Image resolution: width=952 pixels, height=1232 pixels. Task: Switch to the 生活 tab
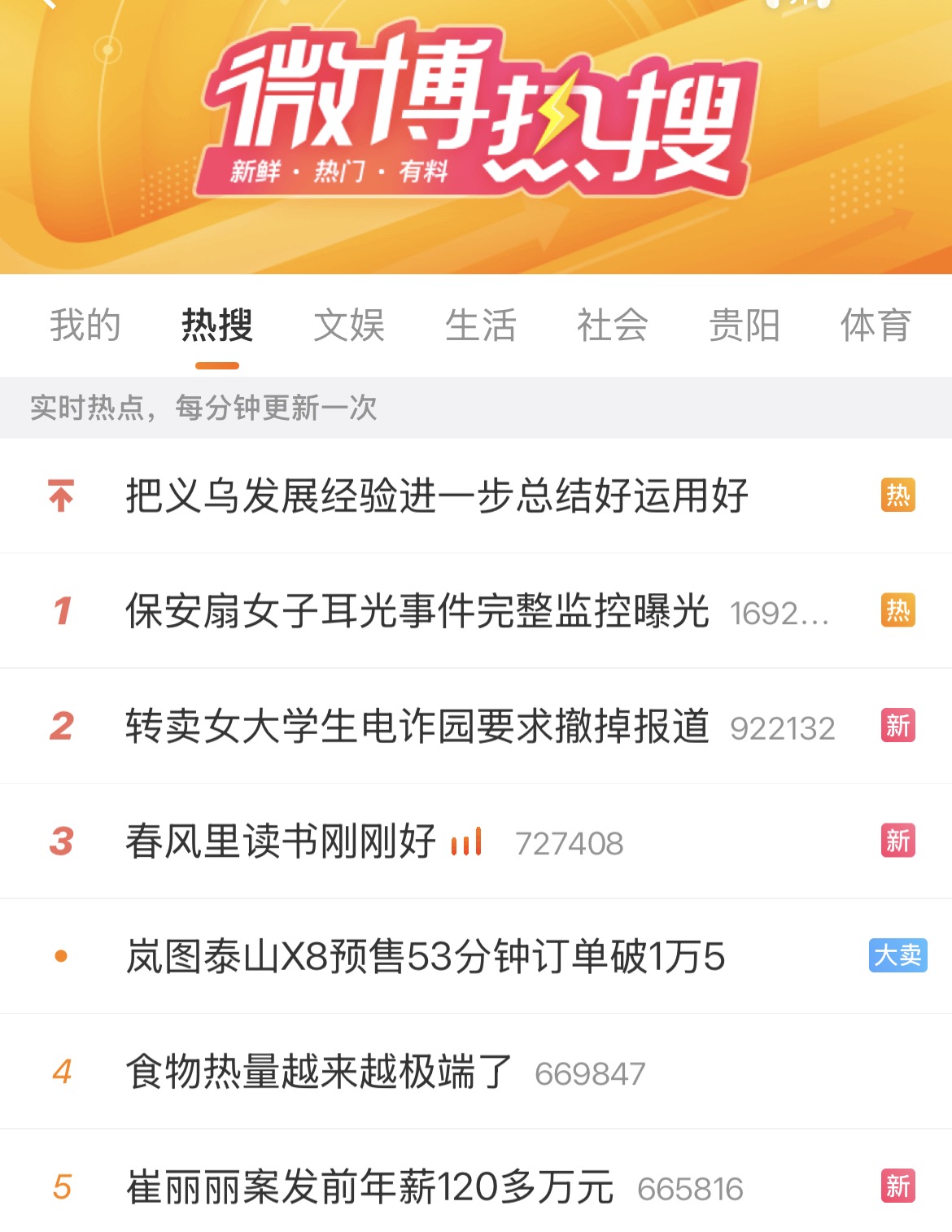click(481, 325)
